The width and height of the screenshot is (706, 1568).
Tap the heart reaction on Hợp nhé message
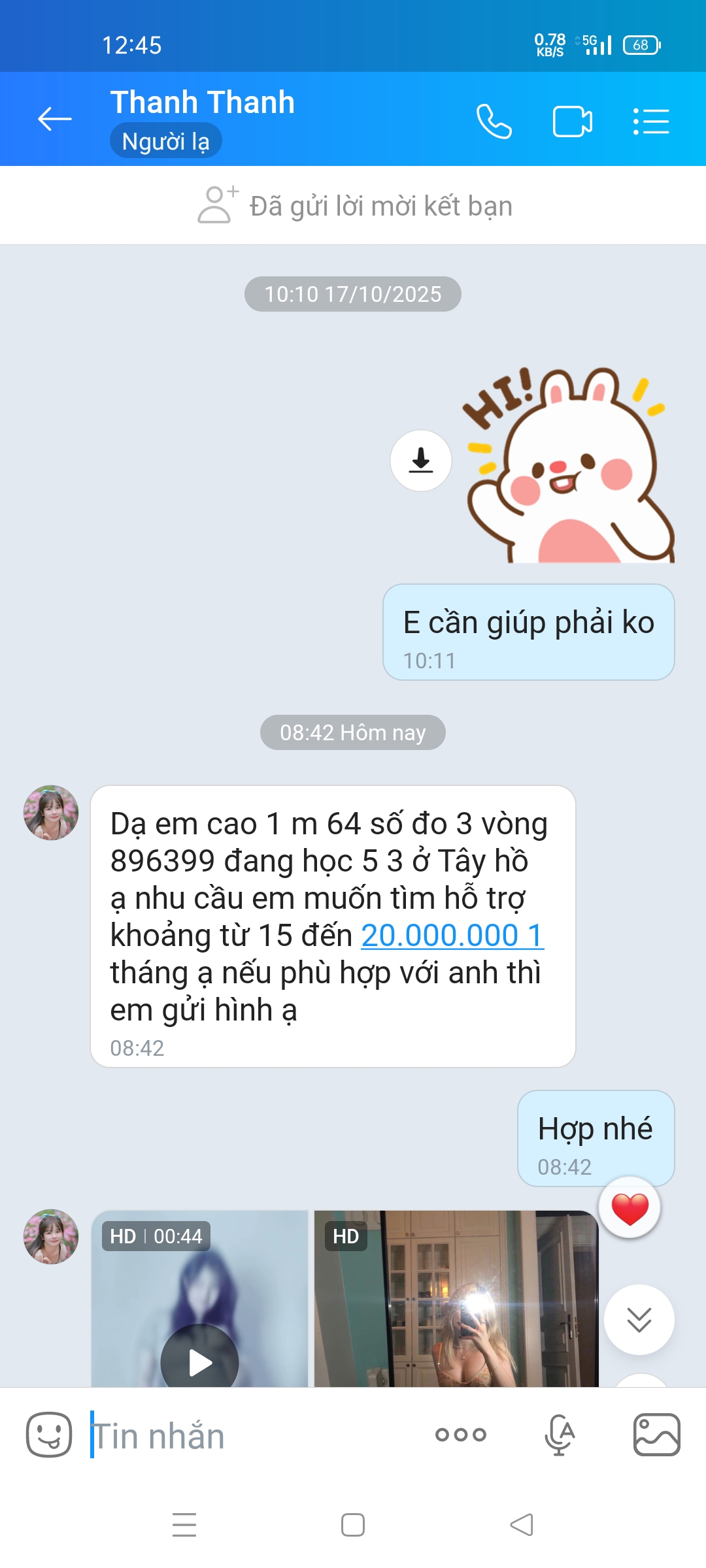(x=630, y=1208)
